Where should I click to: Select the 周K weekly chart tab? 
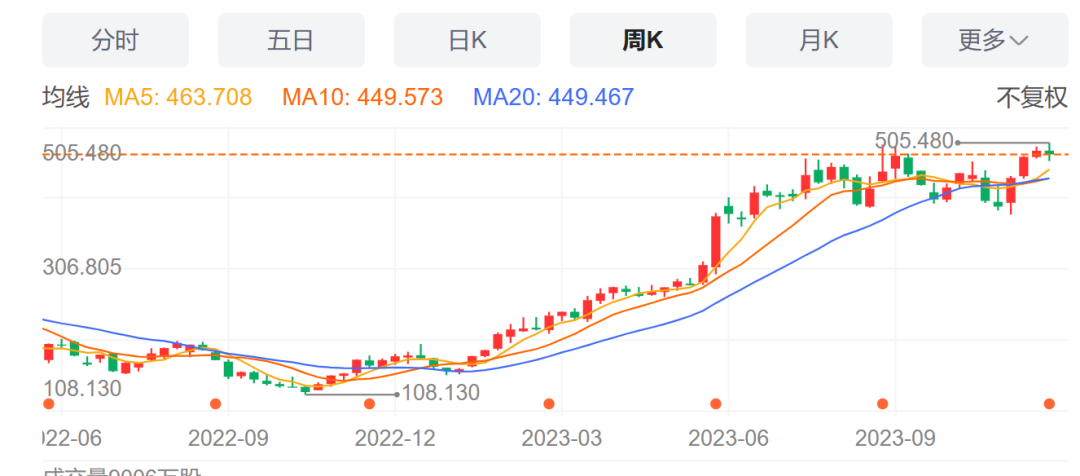pyautogui.click(x=643, y=41)
